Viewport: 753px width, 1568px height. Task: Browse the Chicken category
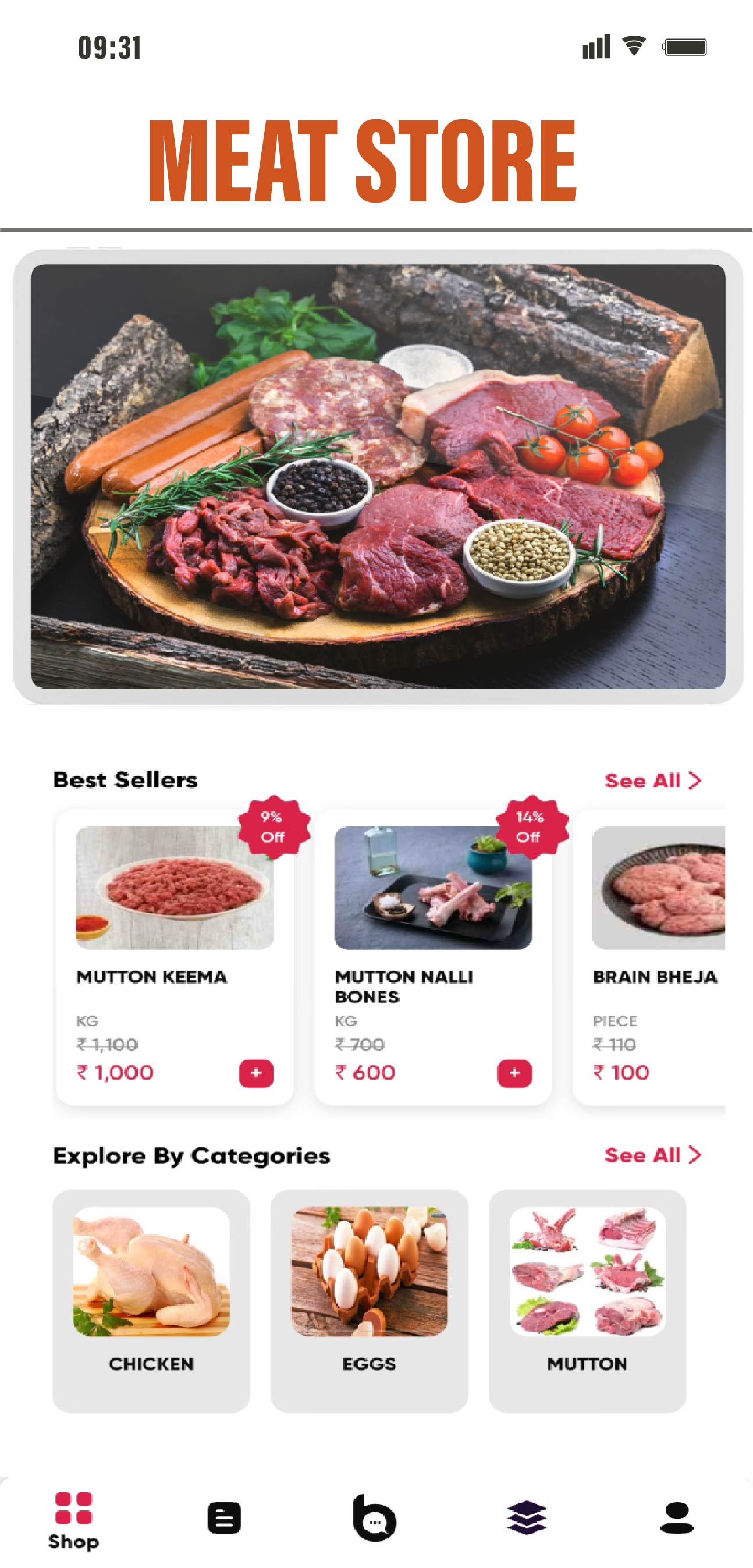tap(151, 1300)
